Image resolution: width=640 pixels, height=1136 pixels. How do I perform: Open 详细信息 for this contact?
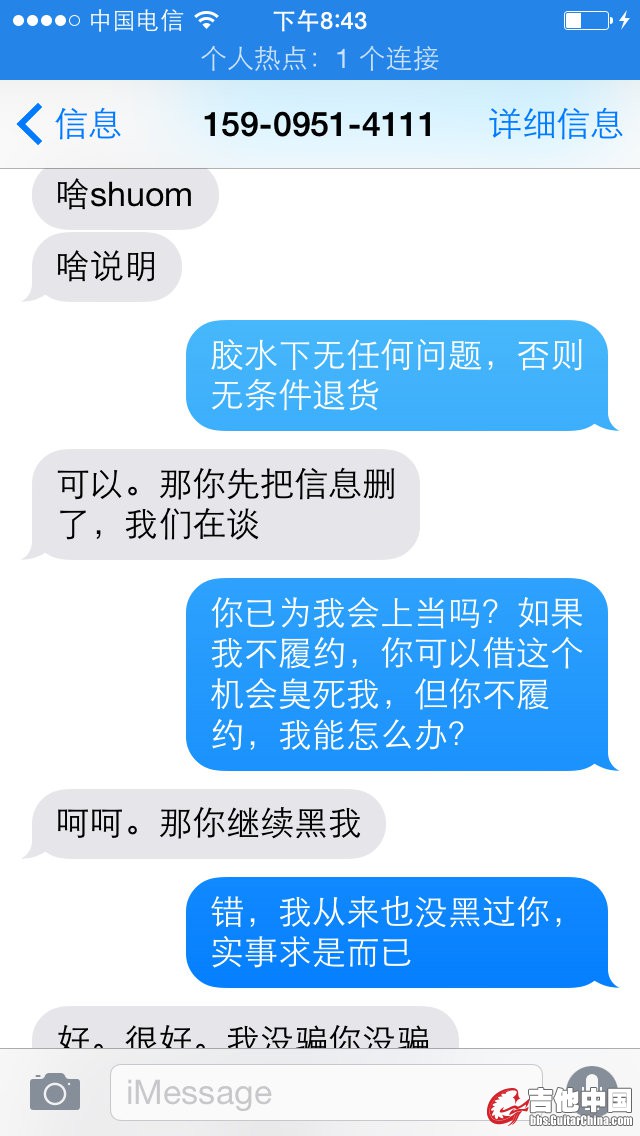[555, 124]
